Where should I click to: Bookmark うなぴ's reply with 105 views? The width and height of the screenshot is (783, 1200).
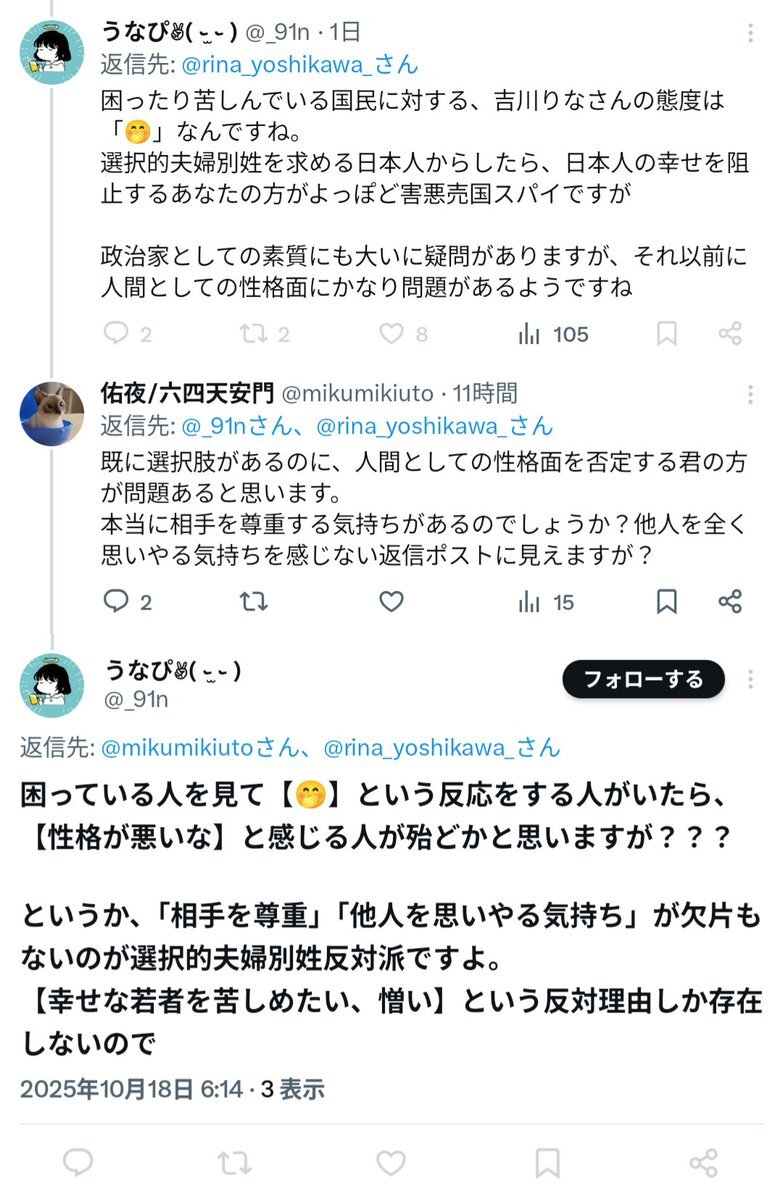667,334
